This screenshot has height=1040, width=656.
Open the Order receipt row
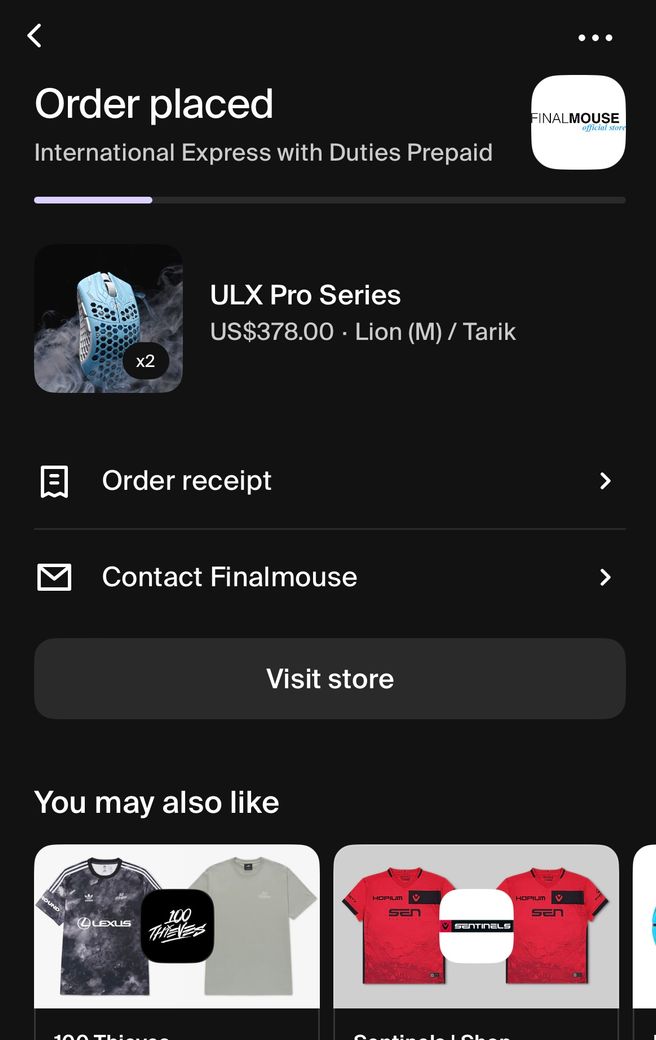[328, 481]
